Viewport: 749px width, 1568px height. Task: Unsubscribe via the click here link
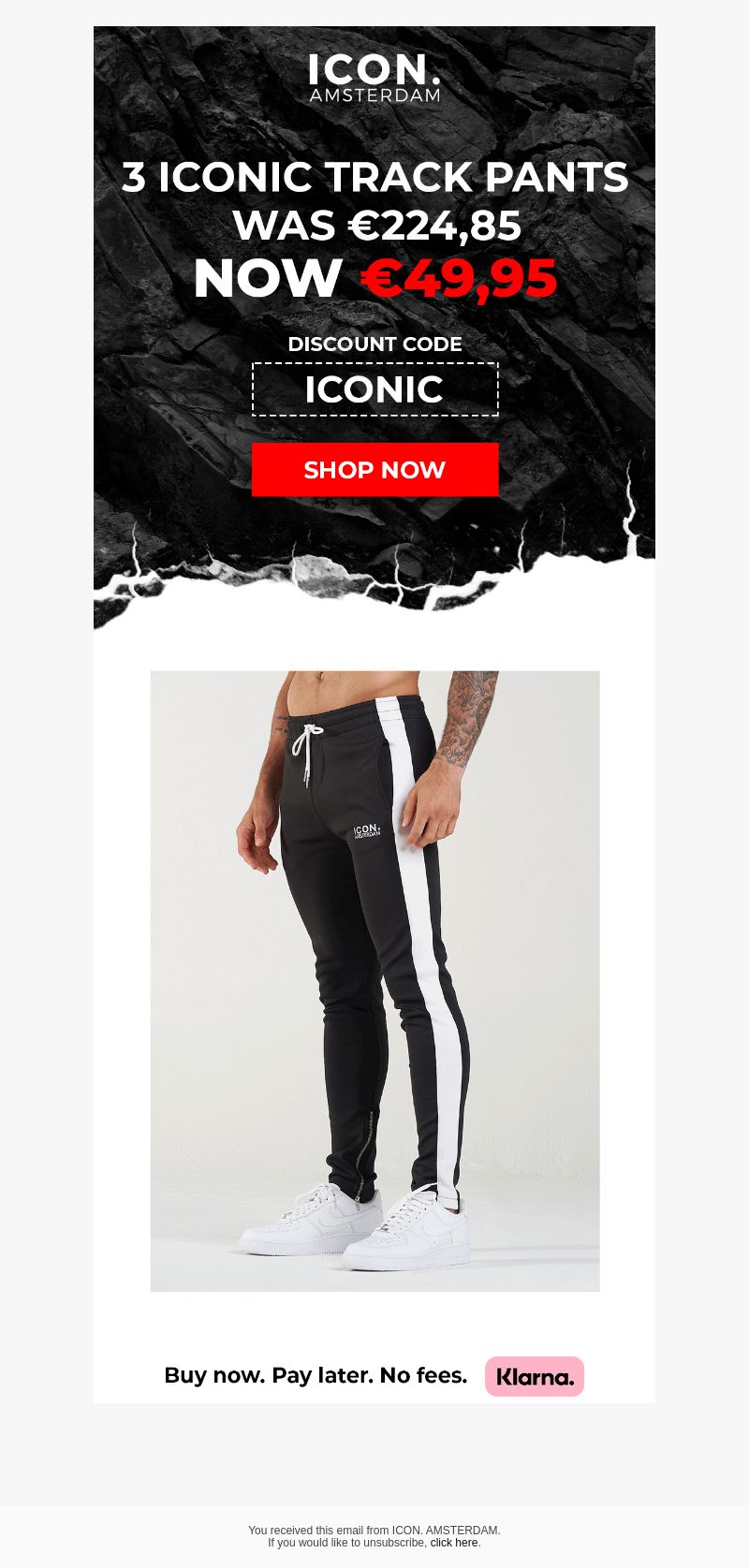tap(454, 1543)
